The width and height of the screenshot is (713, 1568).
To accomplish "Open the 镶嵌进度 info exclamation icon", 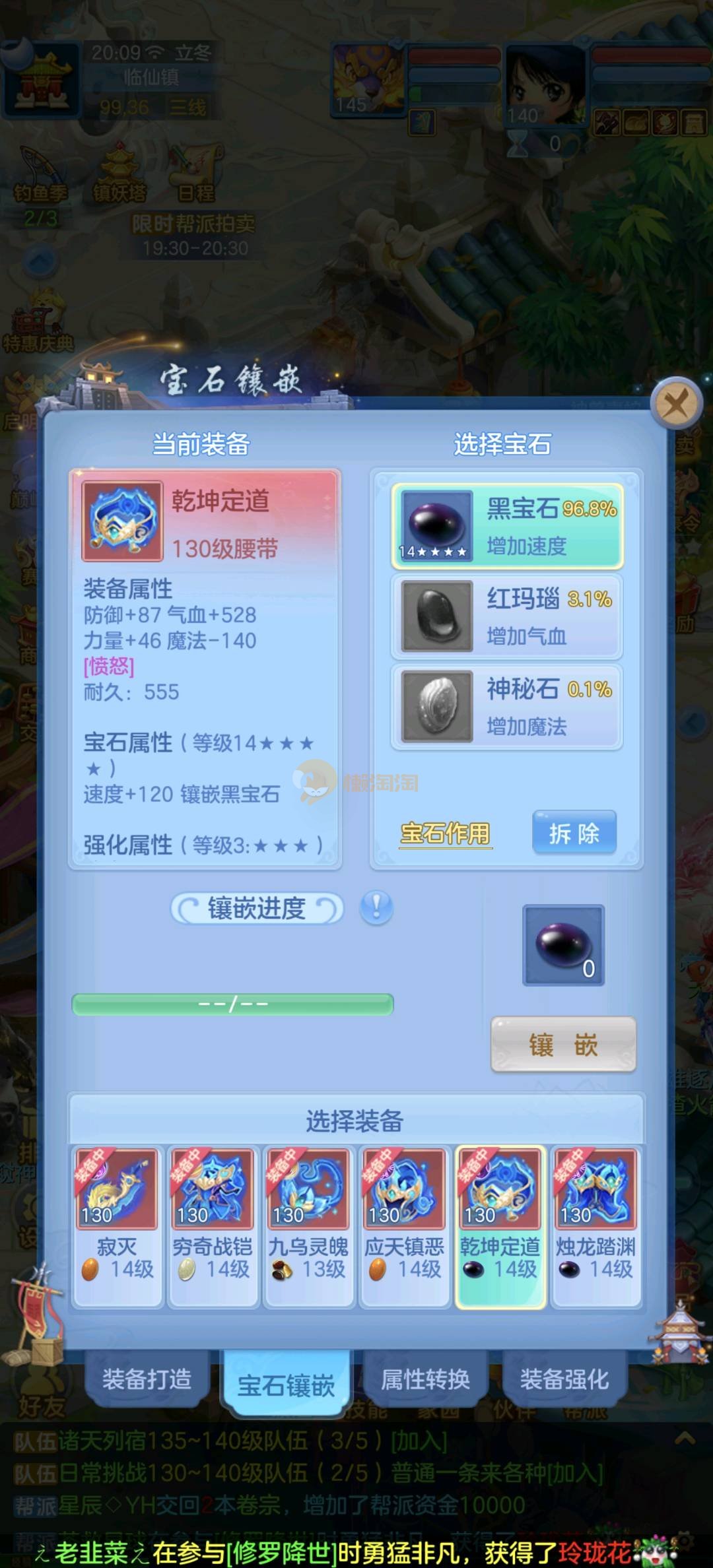I will pos(376,908).
